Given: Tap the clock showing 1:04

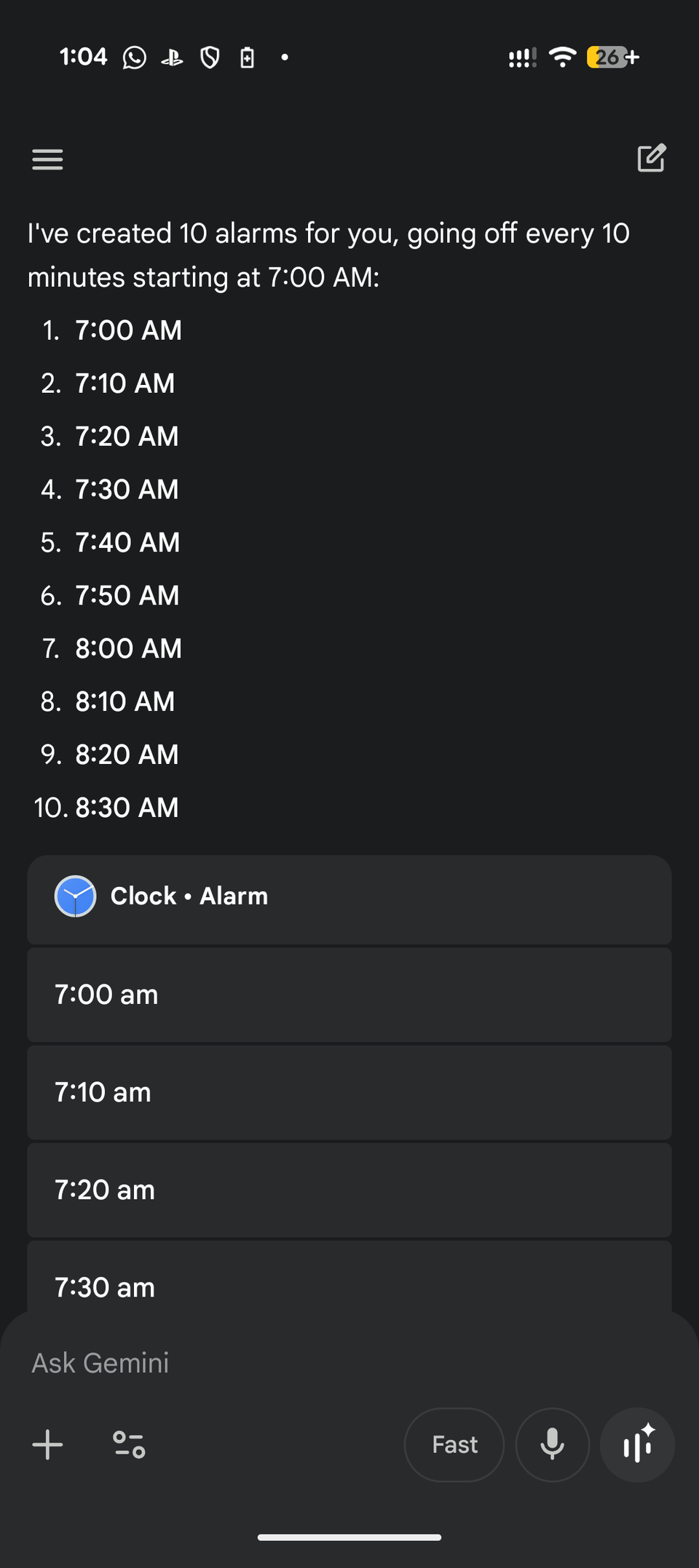Looking at the screenshot, I should tap(84, 57).
